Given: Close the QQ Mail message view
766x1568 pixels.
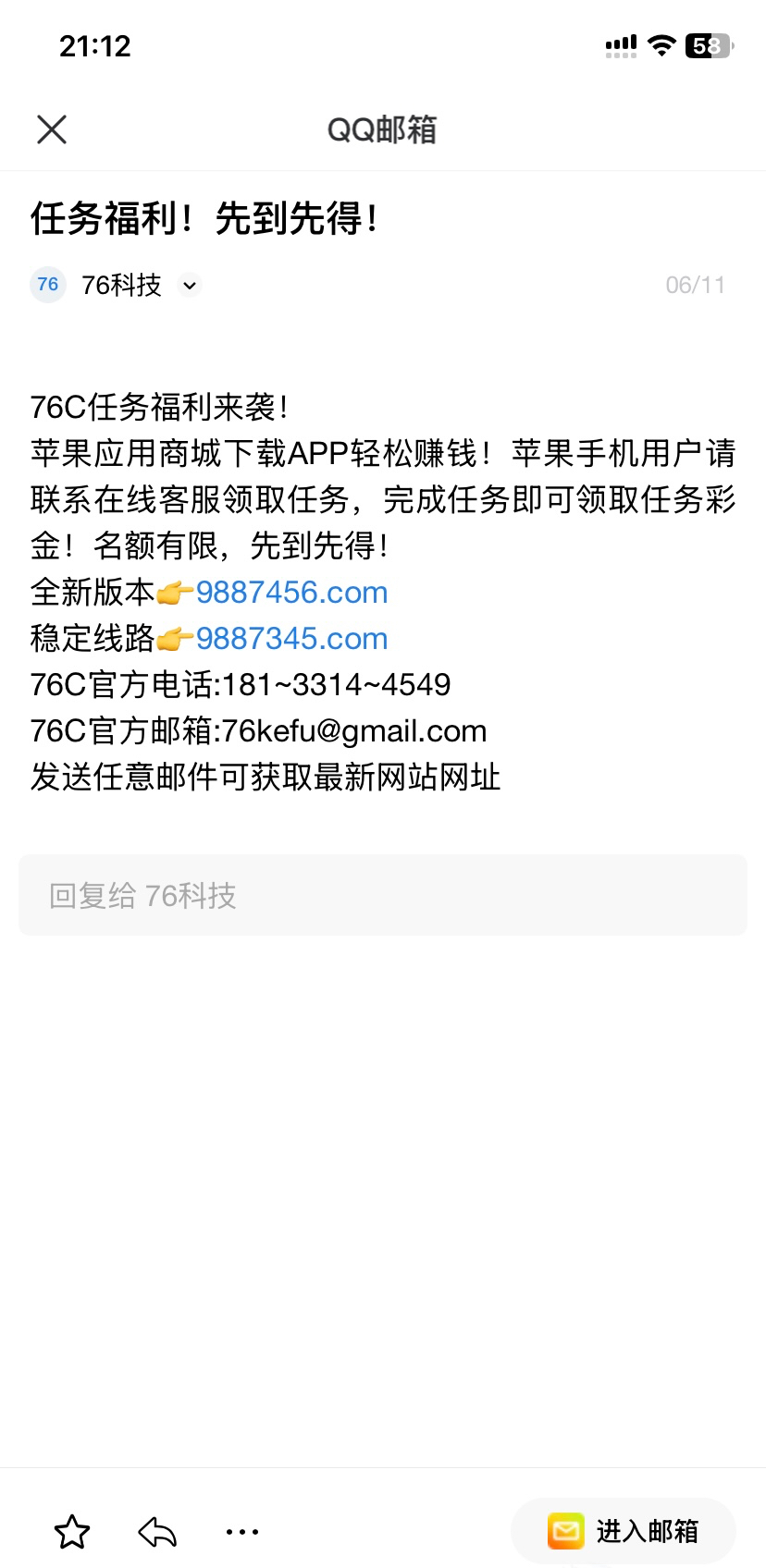Looking at the screenshot, I should click(52, 129).
